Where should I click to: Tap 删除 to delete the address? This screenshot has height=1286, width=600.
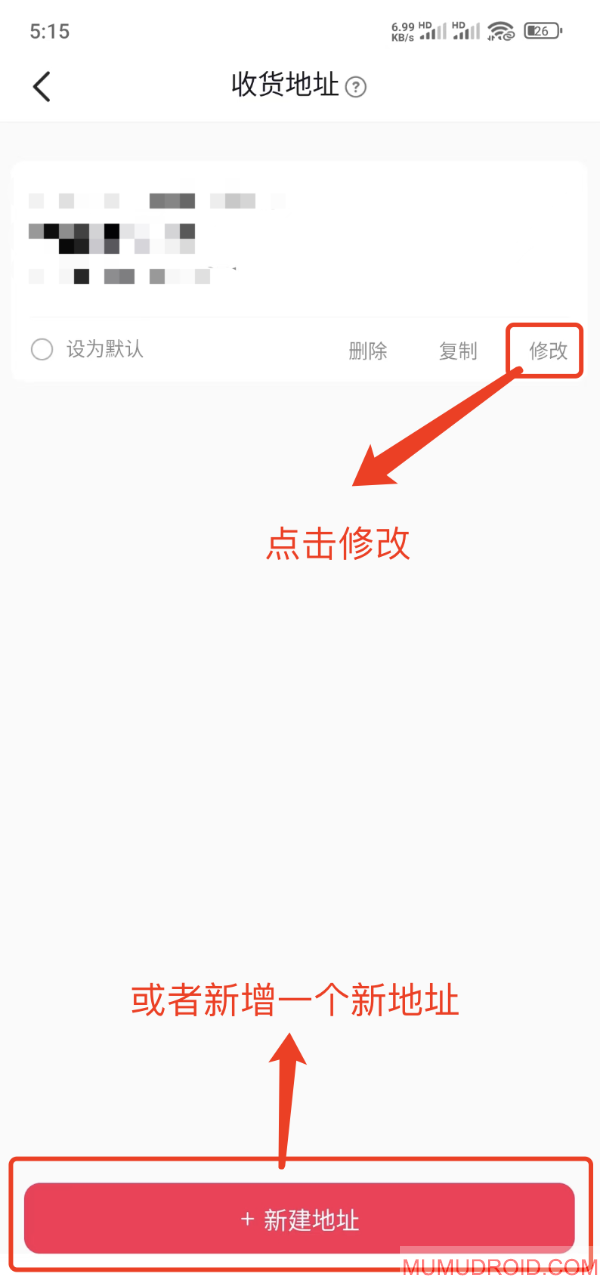click(368, 351)
